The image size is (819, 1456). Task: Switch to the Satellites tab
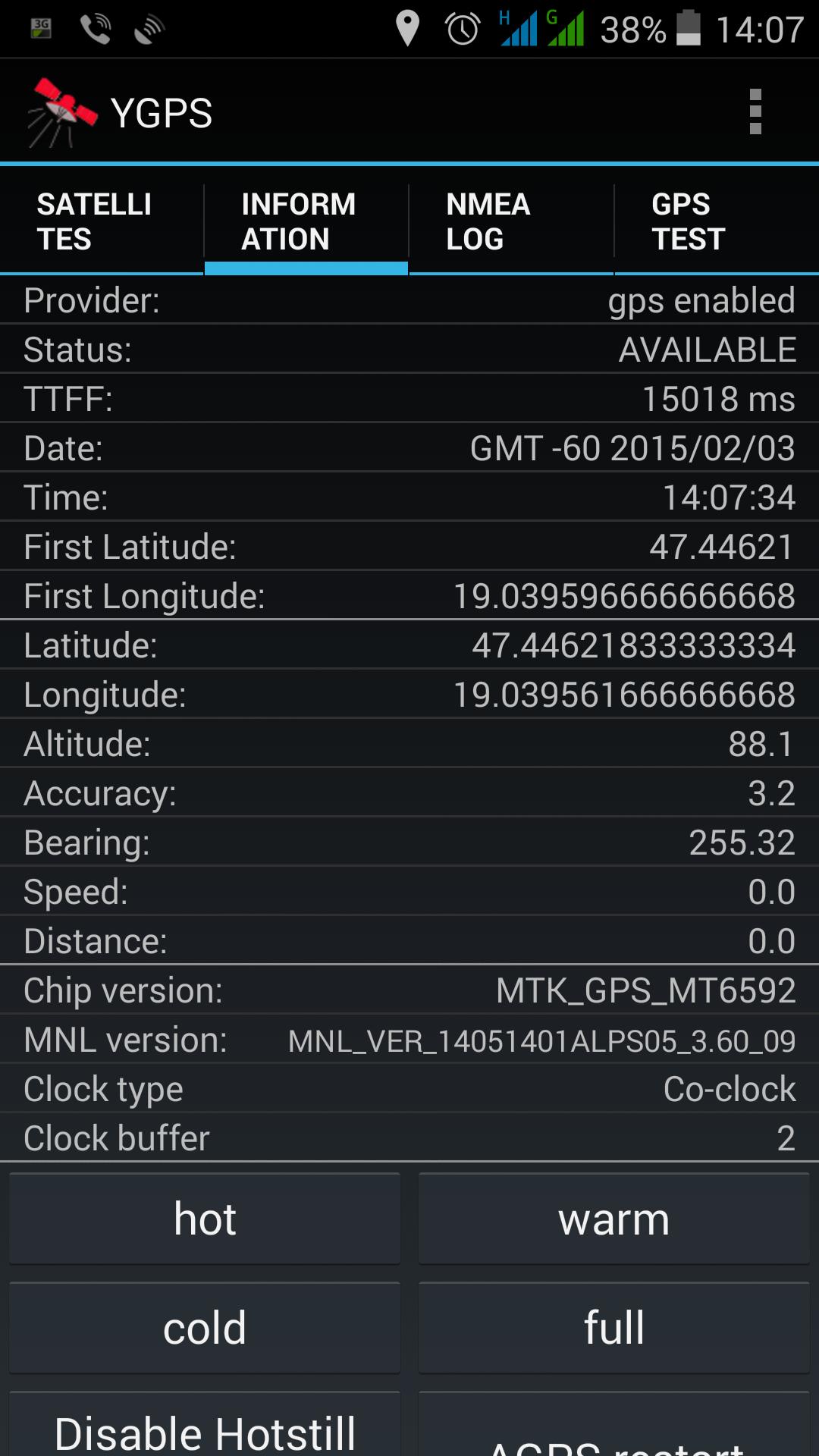click(x=102, y=221)
